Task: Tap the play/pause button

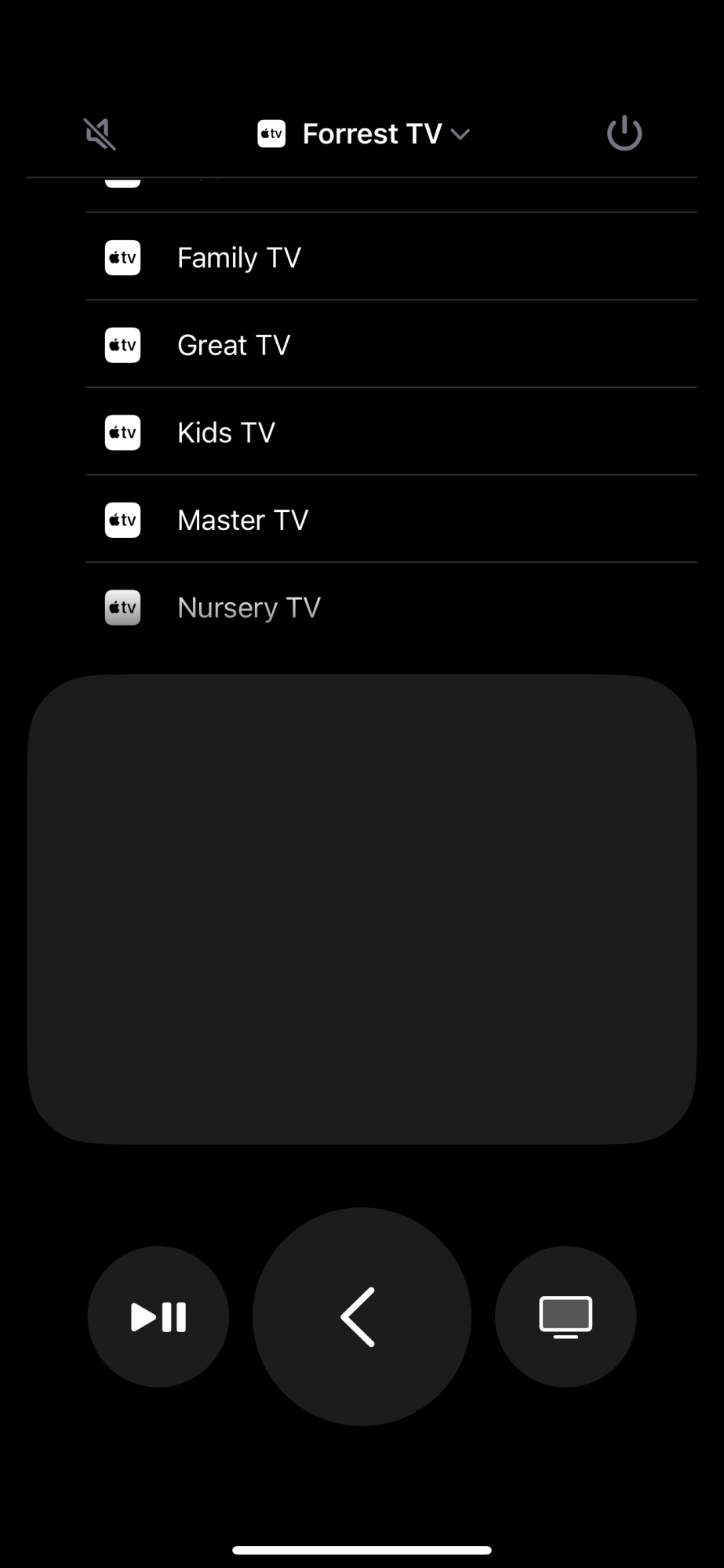Action: point(158,1317)
